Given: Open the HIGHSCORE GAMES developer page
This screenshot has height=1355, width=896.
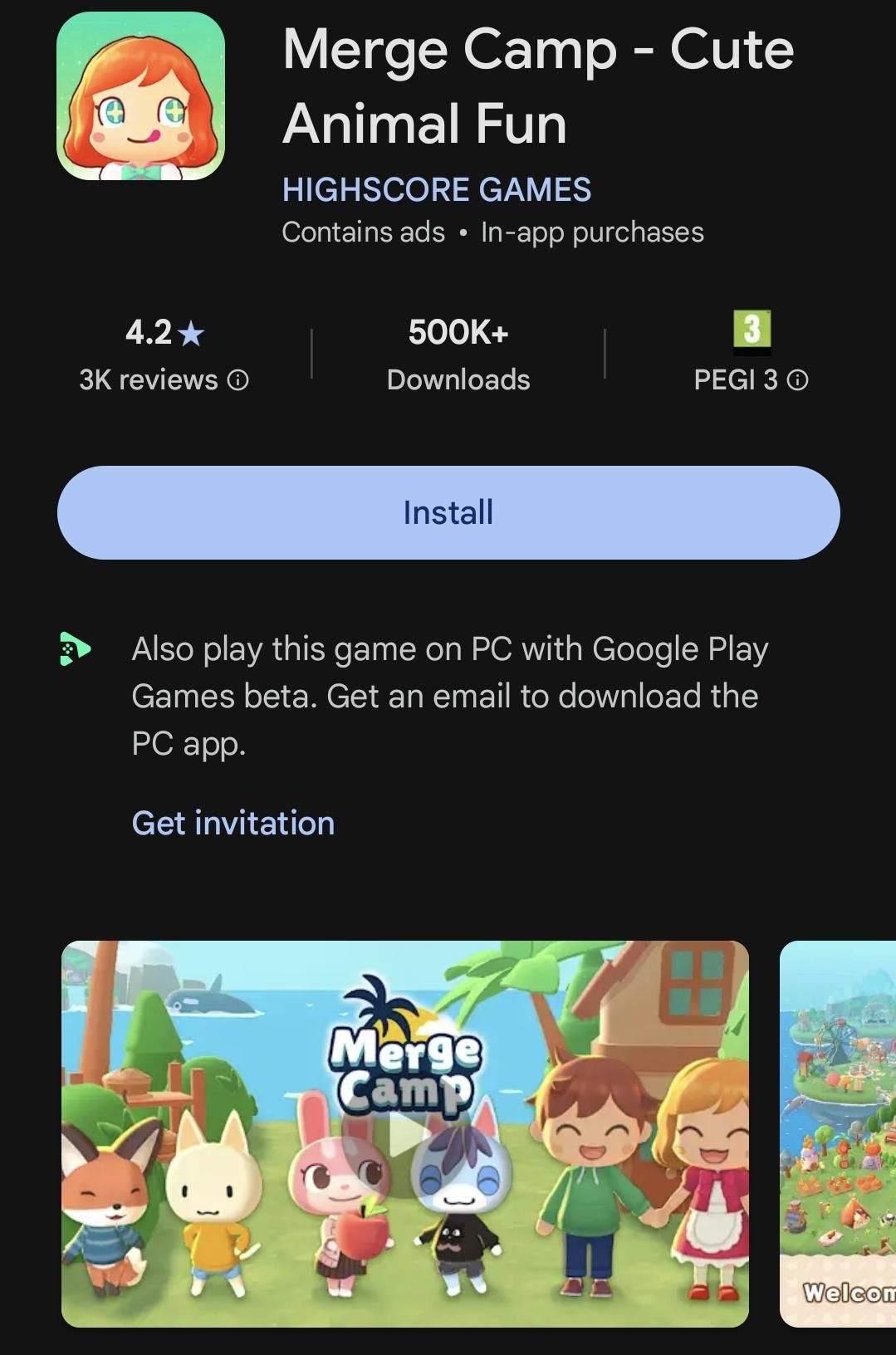Looking at the screenshot, I should pyautogui.click(x=436, y=189).
